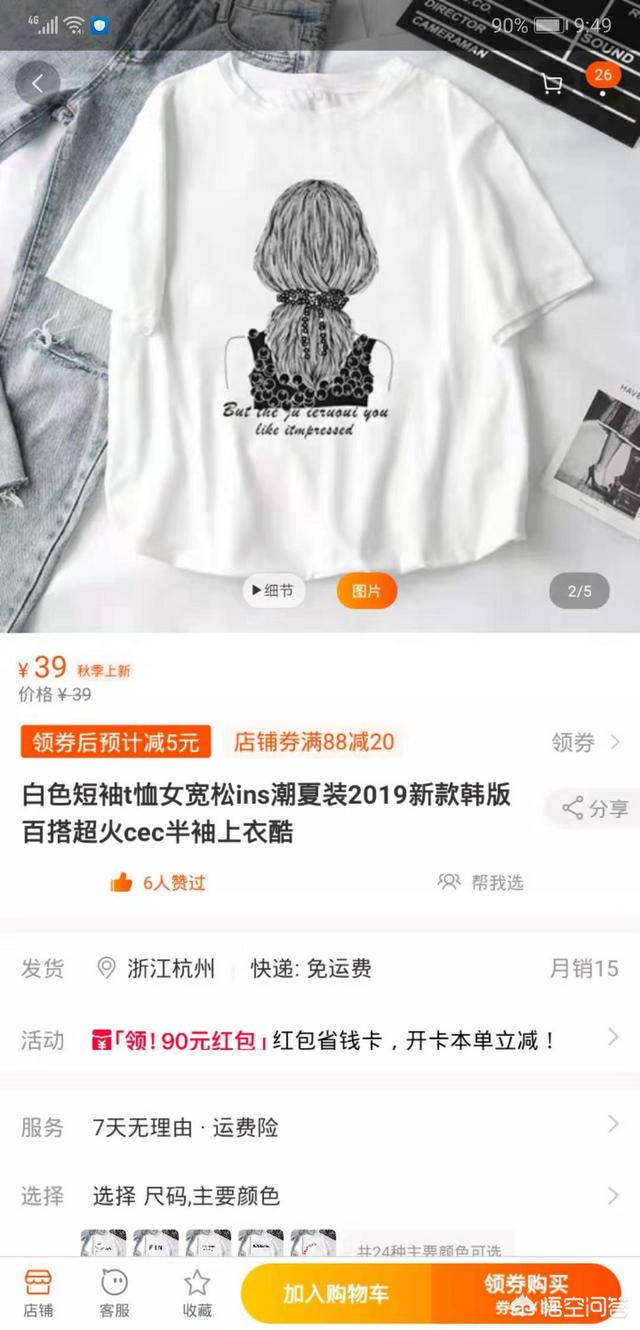This screenshot has height=1330, width=640.
Task: Visit the 店铺 store page
Action: 38,1294
